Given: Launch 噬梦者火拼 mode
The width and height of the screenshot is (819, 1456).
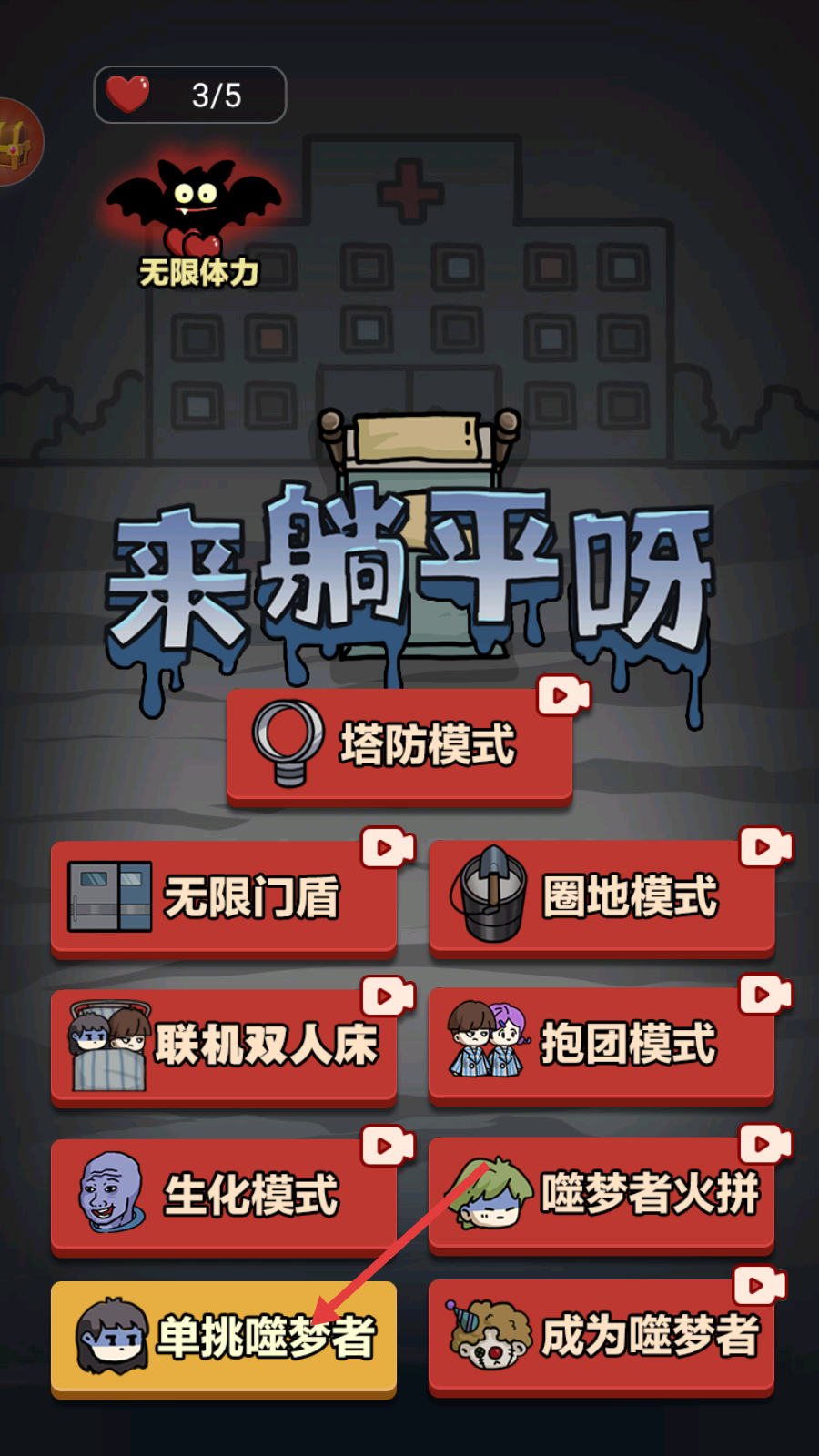Looking at the screenshot, I should pyautogui.click(x=602, y=1194).
